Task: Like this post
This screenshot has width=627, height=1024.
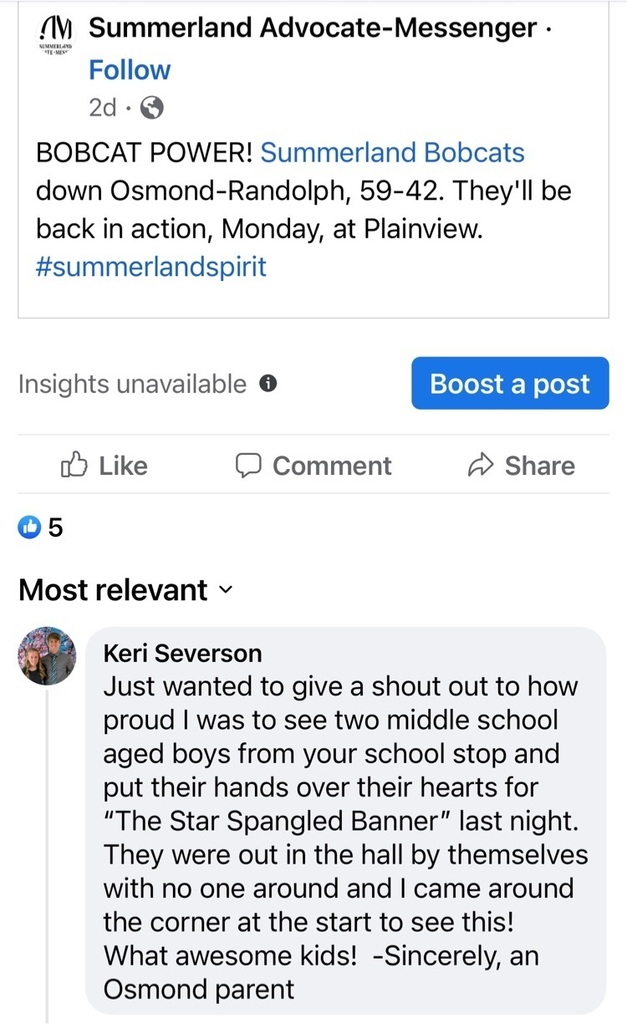Action: pos(104,466)
